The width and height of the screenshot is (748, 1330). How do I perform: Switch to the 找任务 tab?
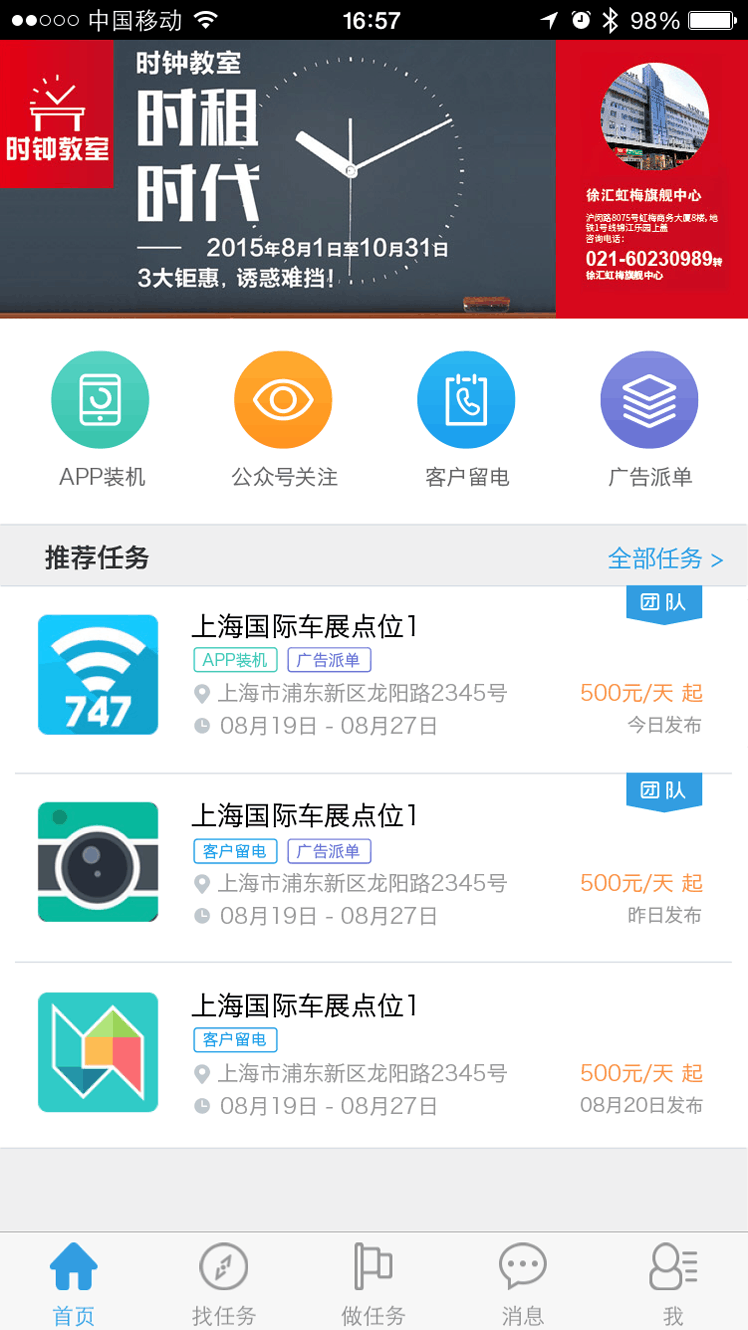(x=224, y=1282)
